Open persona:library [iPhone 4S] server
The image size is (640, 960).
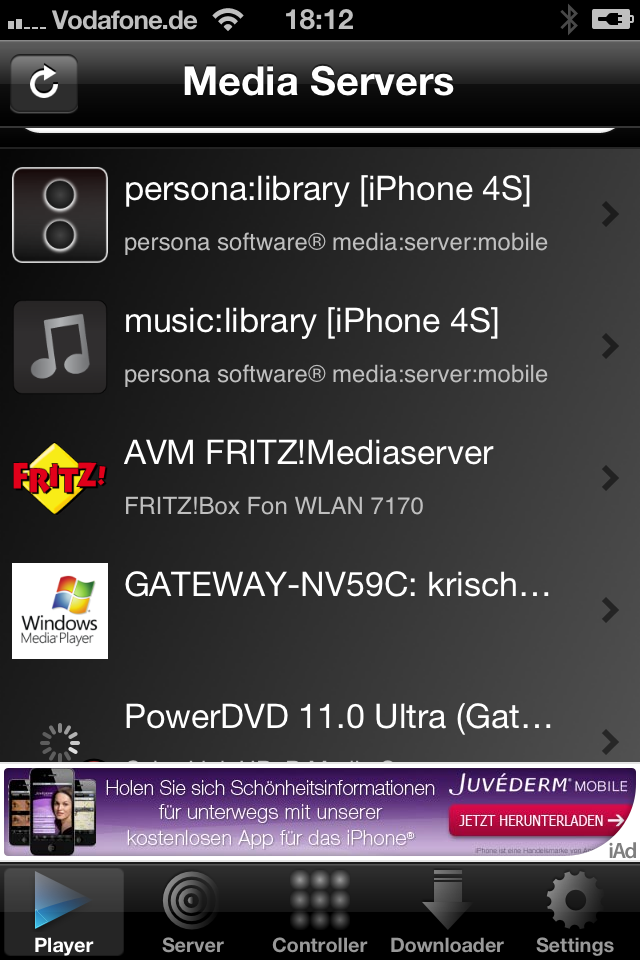point(320,214)
